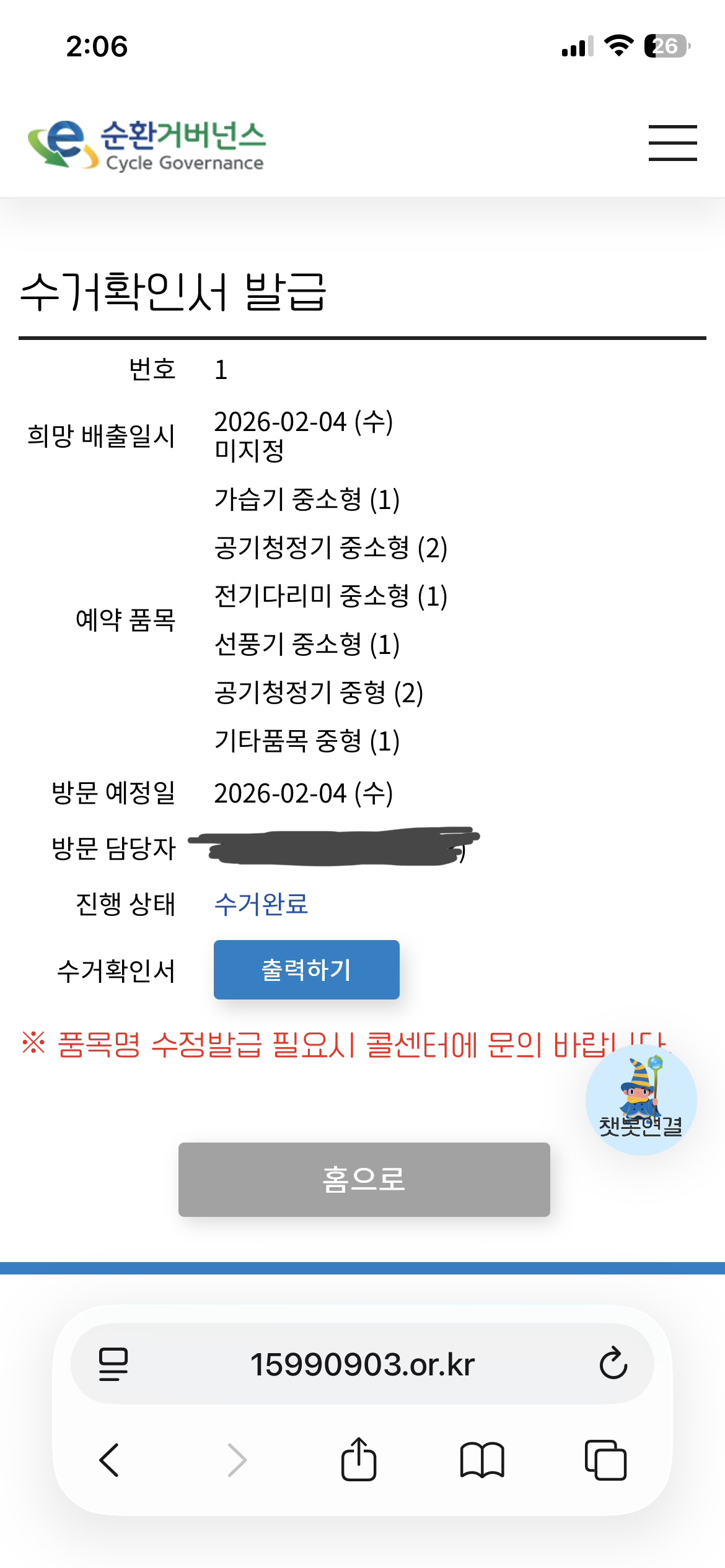Image resolution: width=725 pixels, height=1568 pixels.
Task: Tap the 순환거버넌스 site logo
Action: (147, 145)
